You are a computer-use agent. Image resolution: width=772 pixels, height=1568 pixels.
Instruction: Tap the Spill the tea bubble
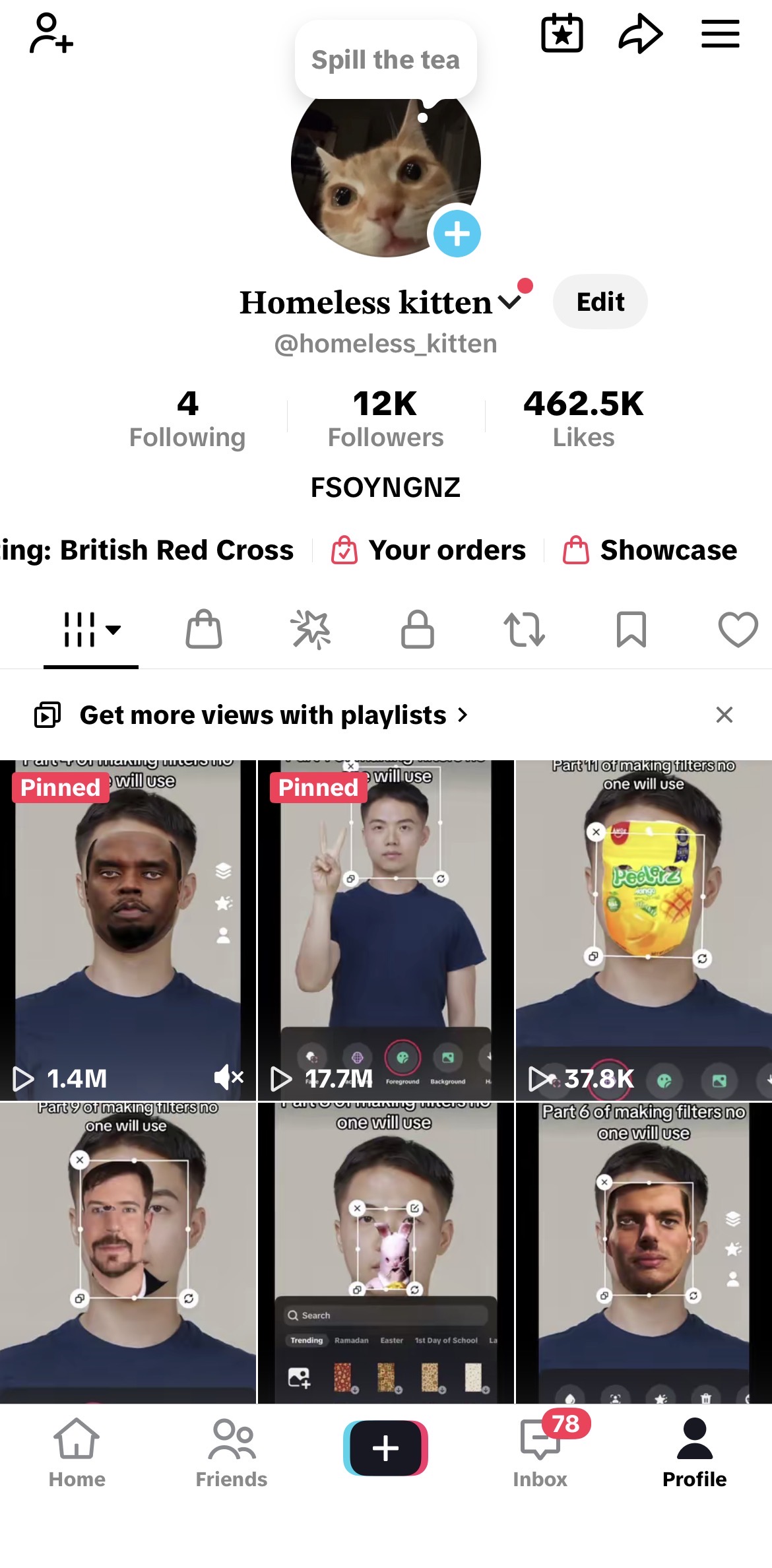[385, 60]
